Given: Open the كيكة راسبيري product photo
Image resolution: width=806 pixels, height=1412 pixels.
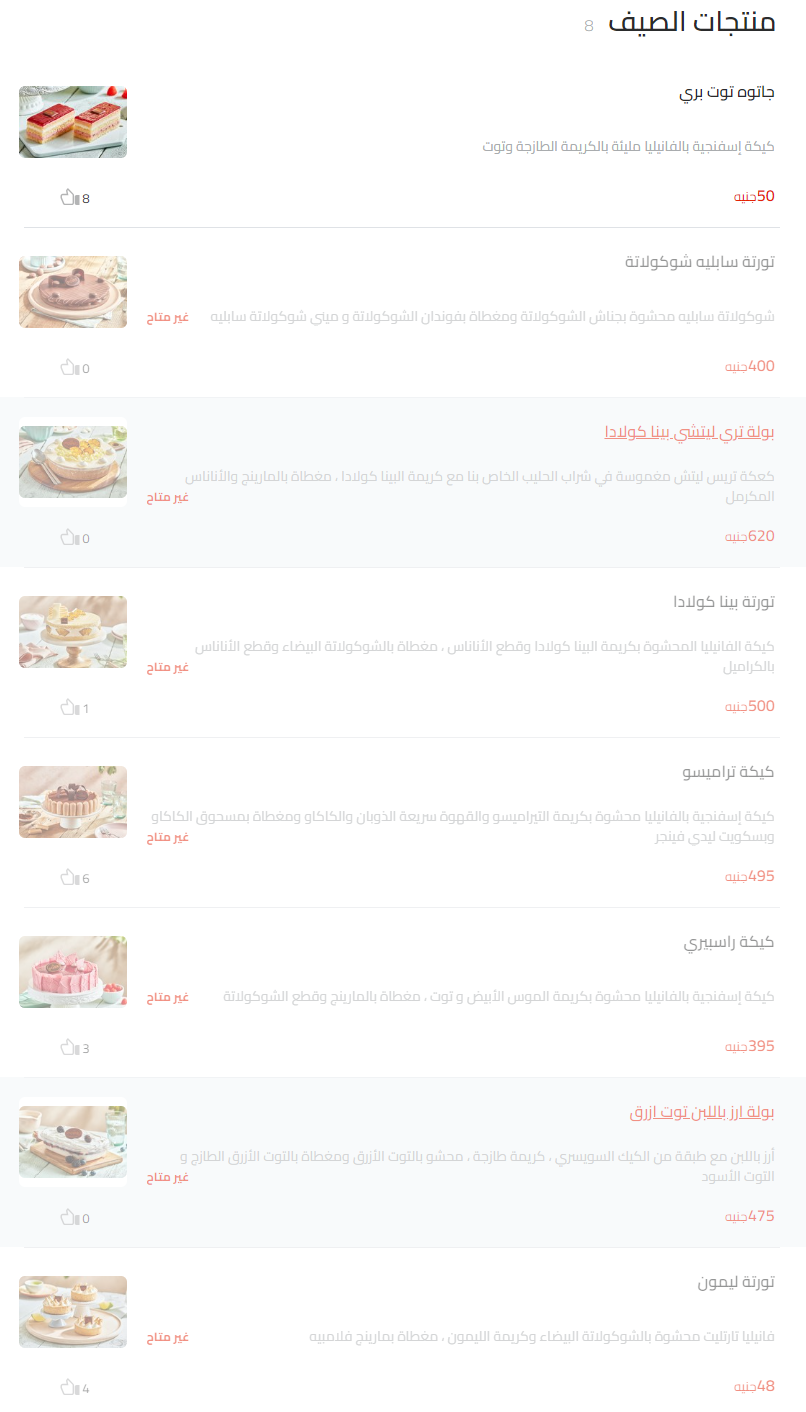Looking at the screenshot, I should [x=72, y=972].
